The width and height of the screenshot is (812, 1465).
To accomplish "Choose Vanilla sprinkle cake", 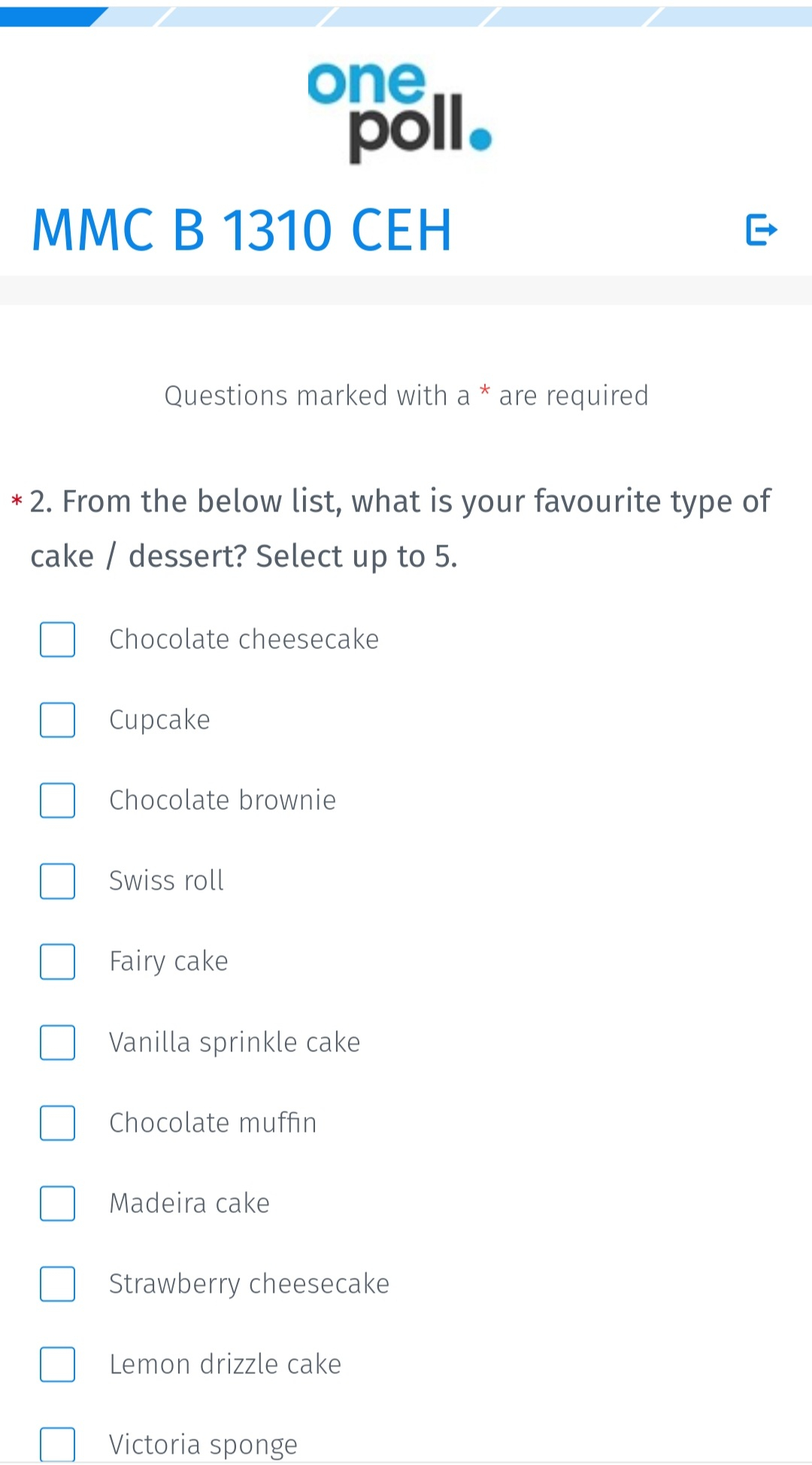I will click(x=57, y=1042).
